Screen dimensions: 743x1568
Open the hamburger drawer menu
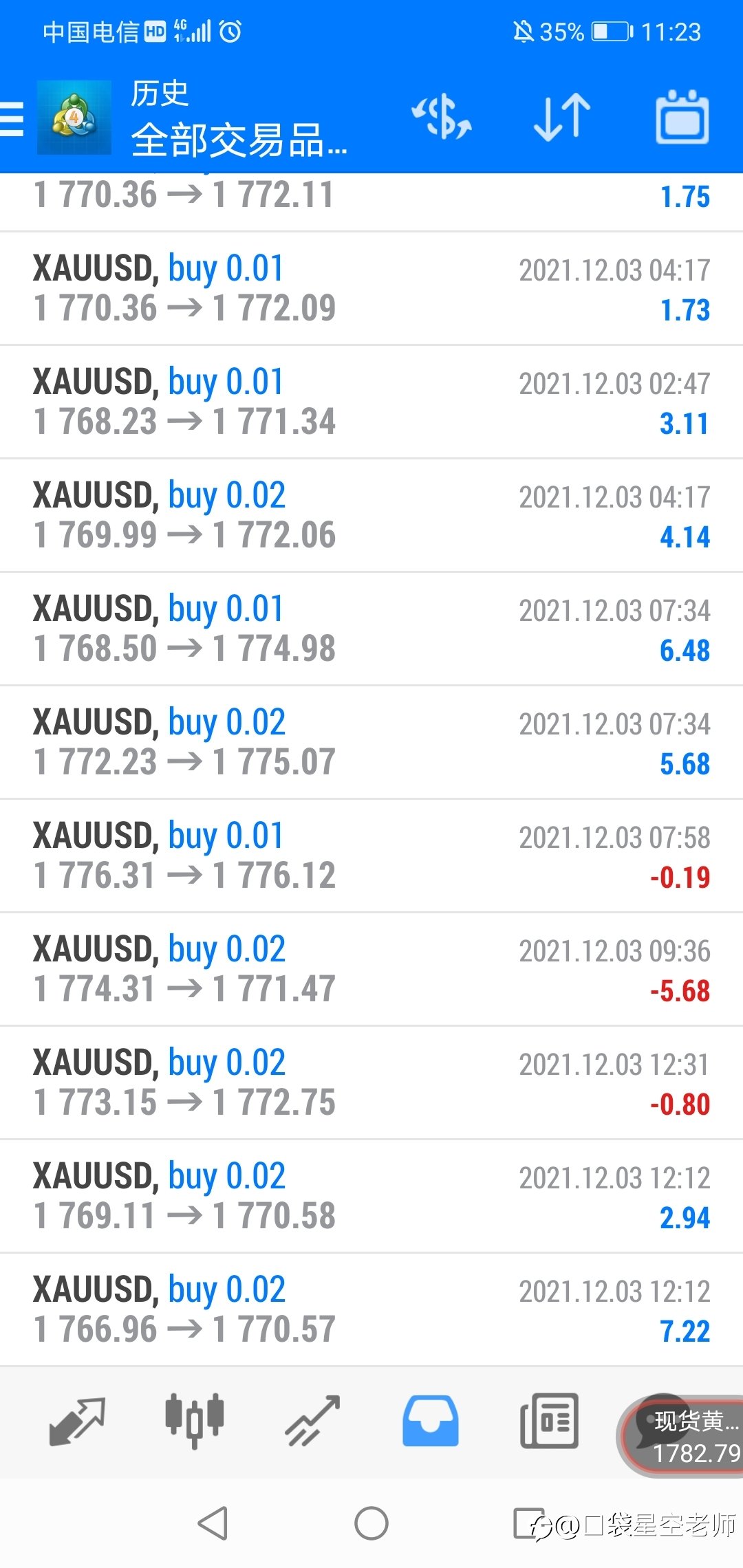pyautogui.click(x=12, y=119)
